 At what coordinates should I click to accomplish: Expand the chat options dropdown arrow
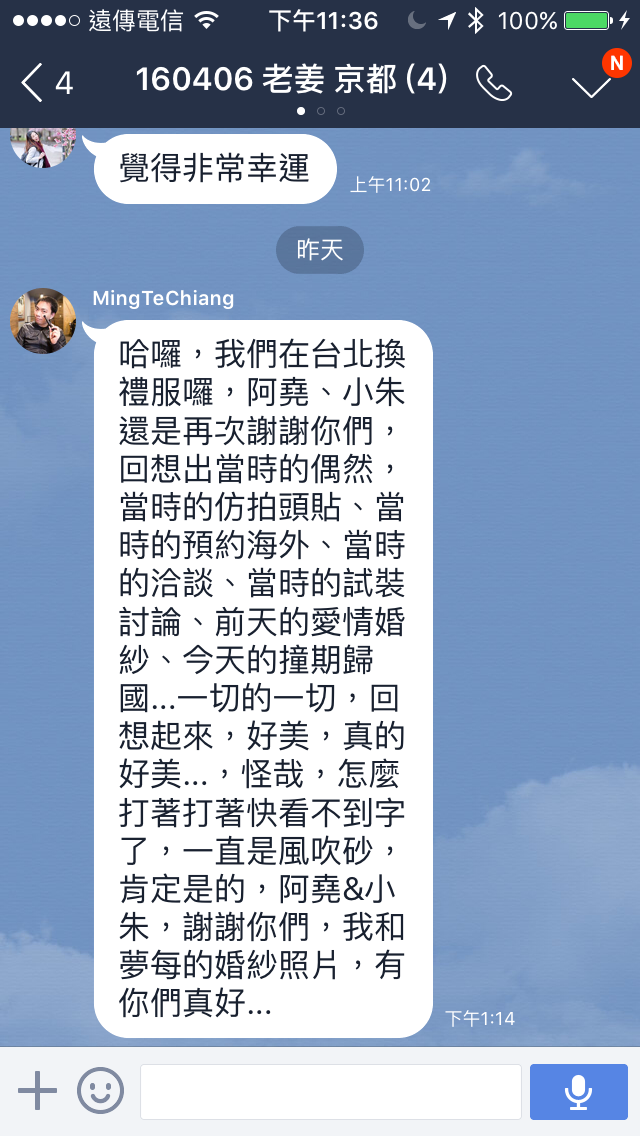pos(591,85)
